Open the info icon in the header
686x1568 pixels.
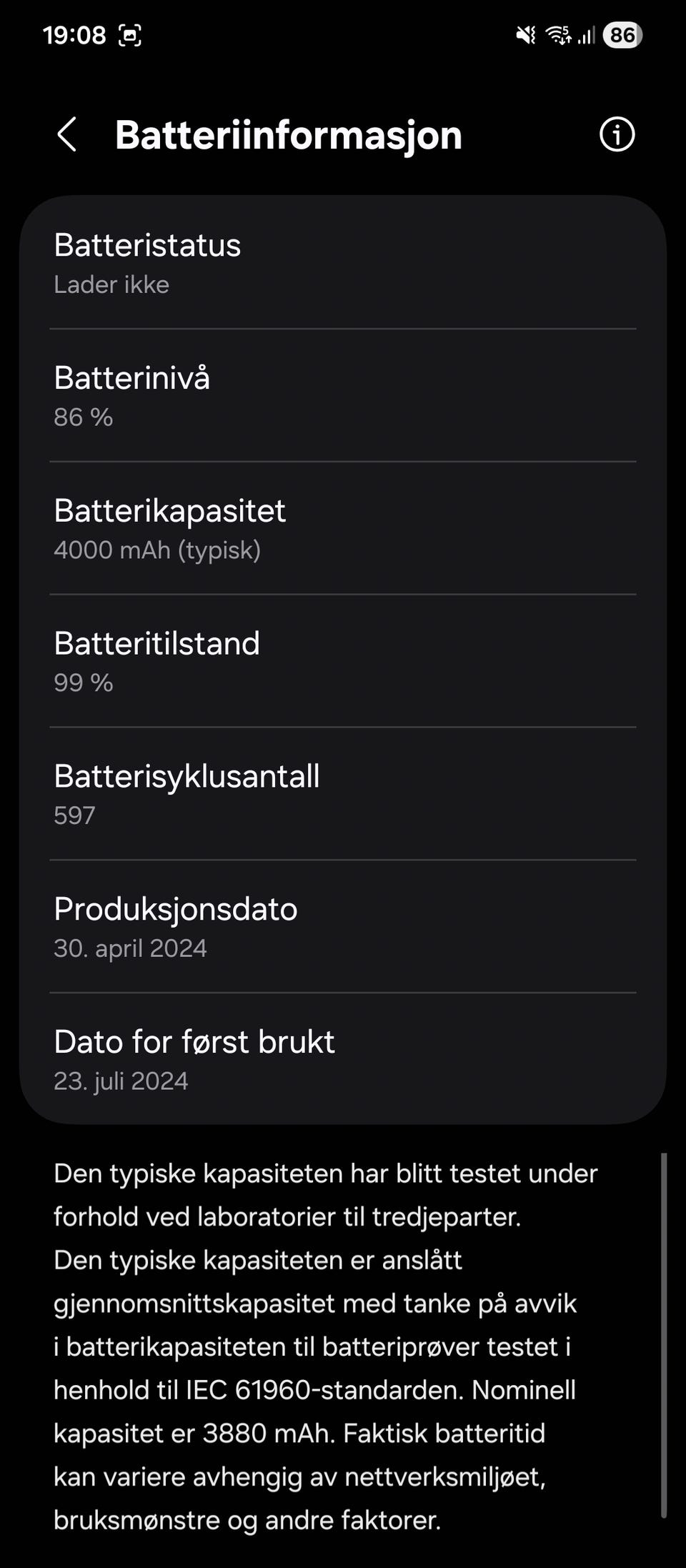click(x=617, y=134)
